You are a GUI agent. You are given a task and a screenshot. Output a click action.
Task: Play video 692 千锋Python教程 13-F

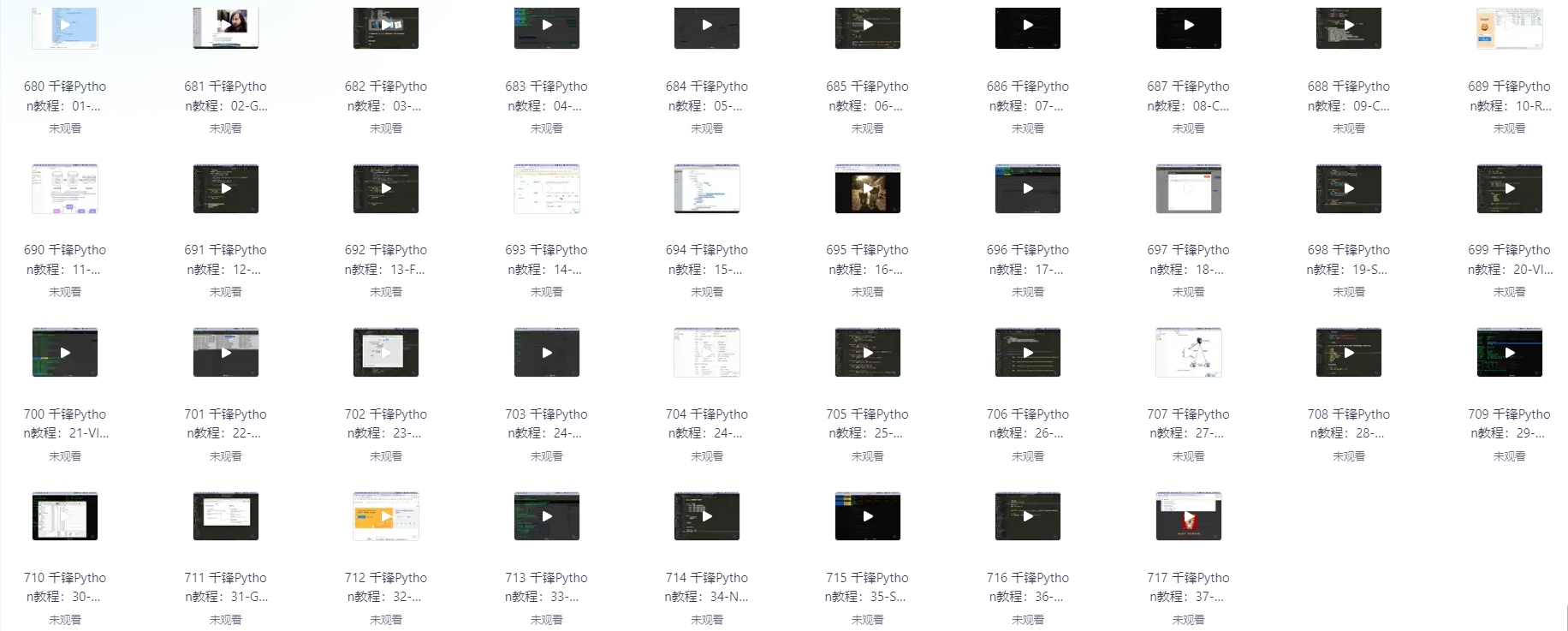386,188
